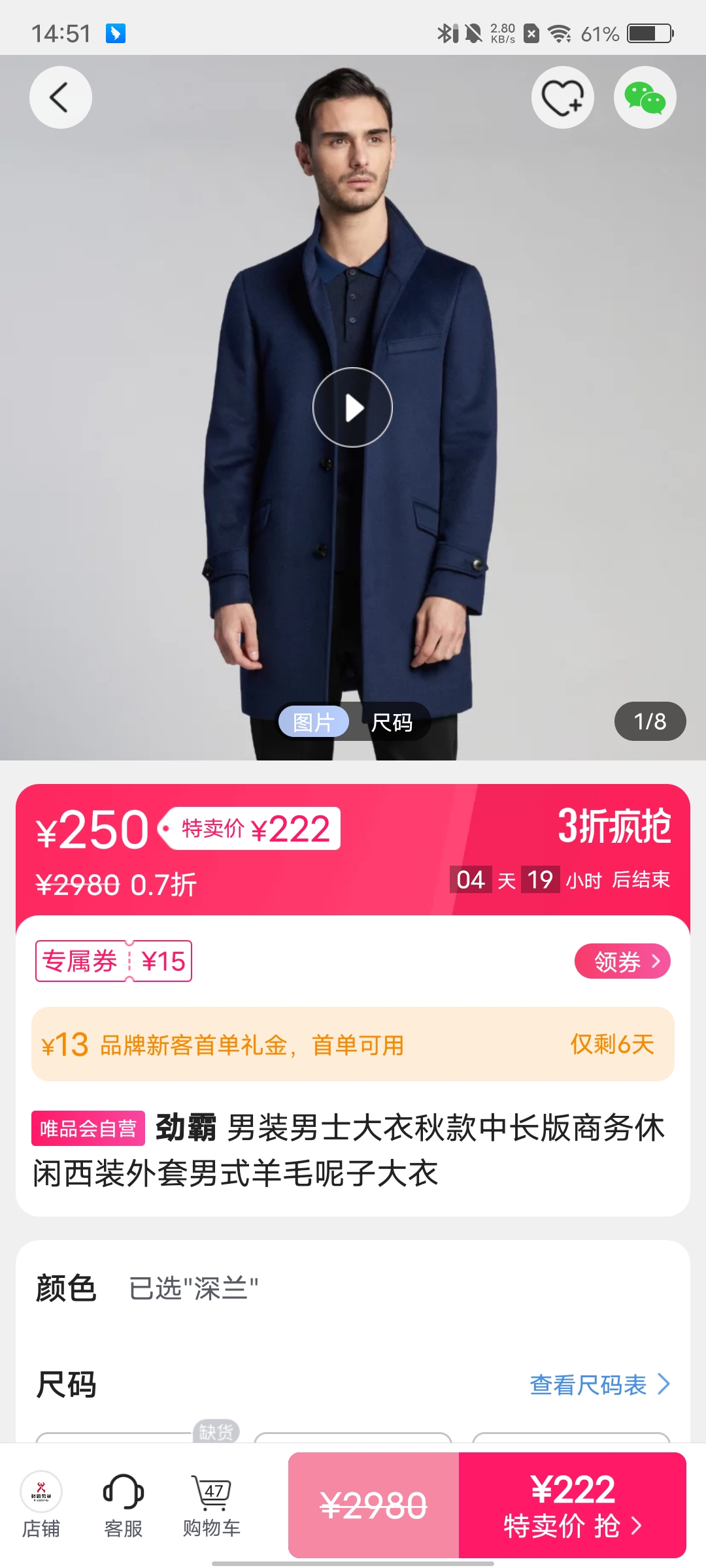Go back using the top-left arrow
Image resolution: width=706 pixels, height=1568 pixels.
(x=60, y=98)
